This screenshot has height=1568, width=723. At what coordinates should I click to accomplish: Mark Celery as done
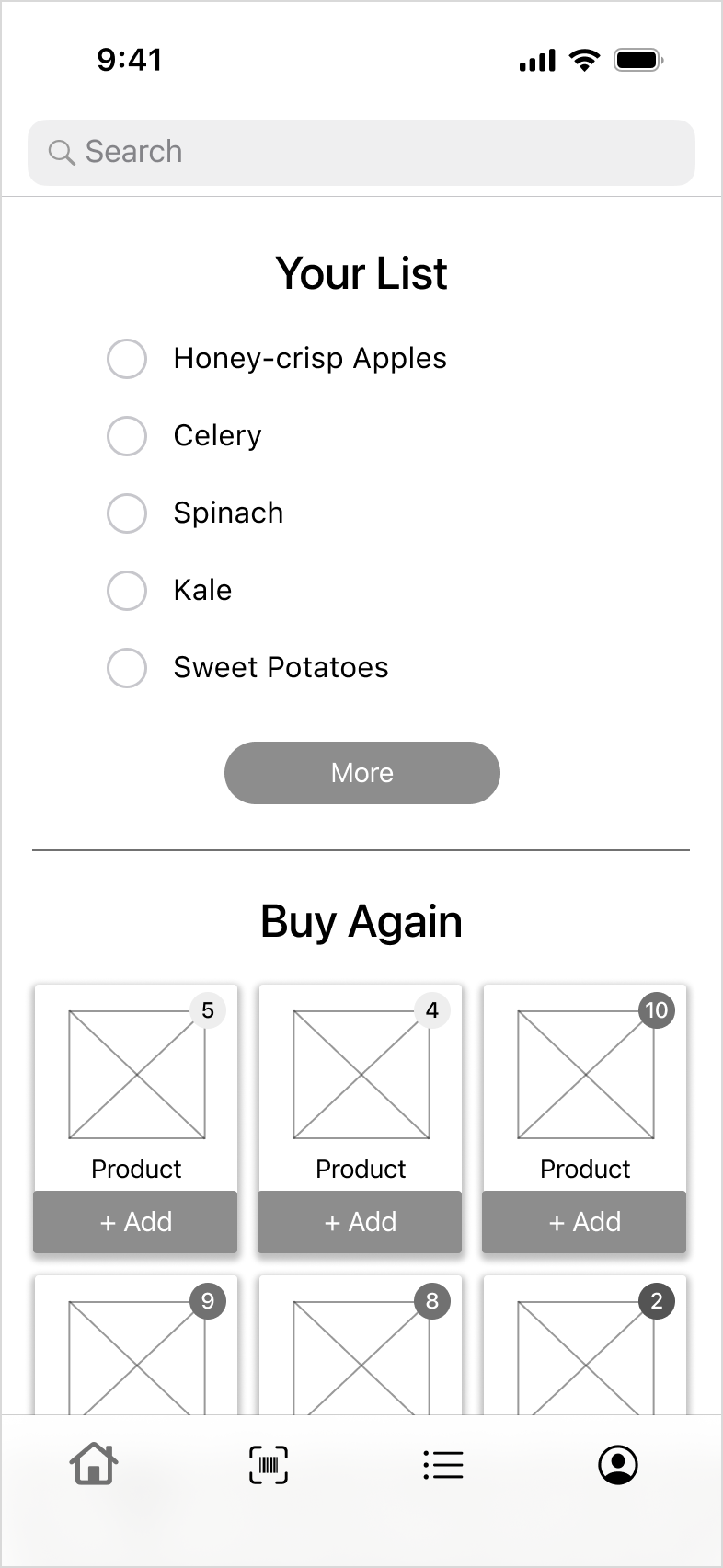pyautogui.click(x=127, y=436)
